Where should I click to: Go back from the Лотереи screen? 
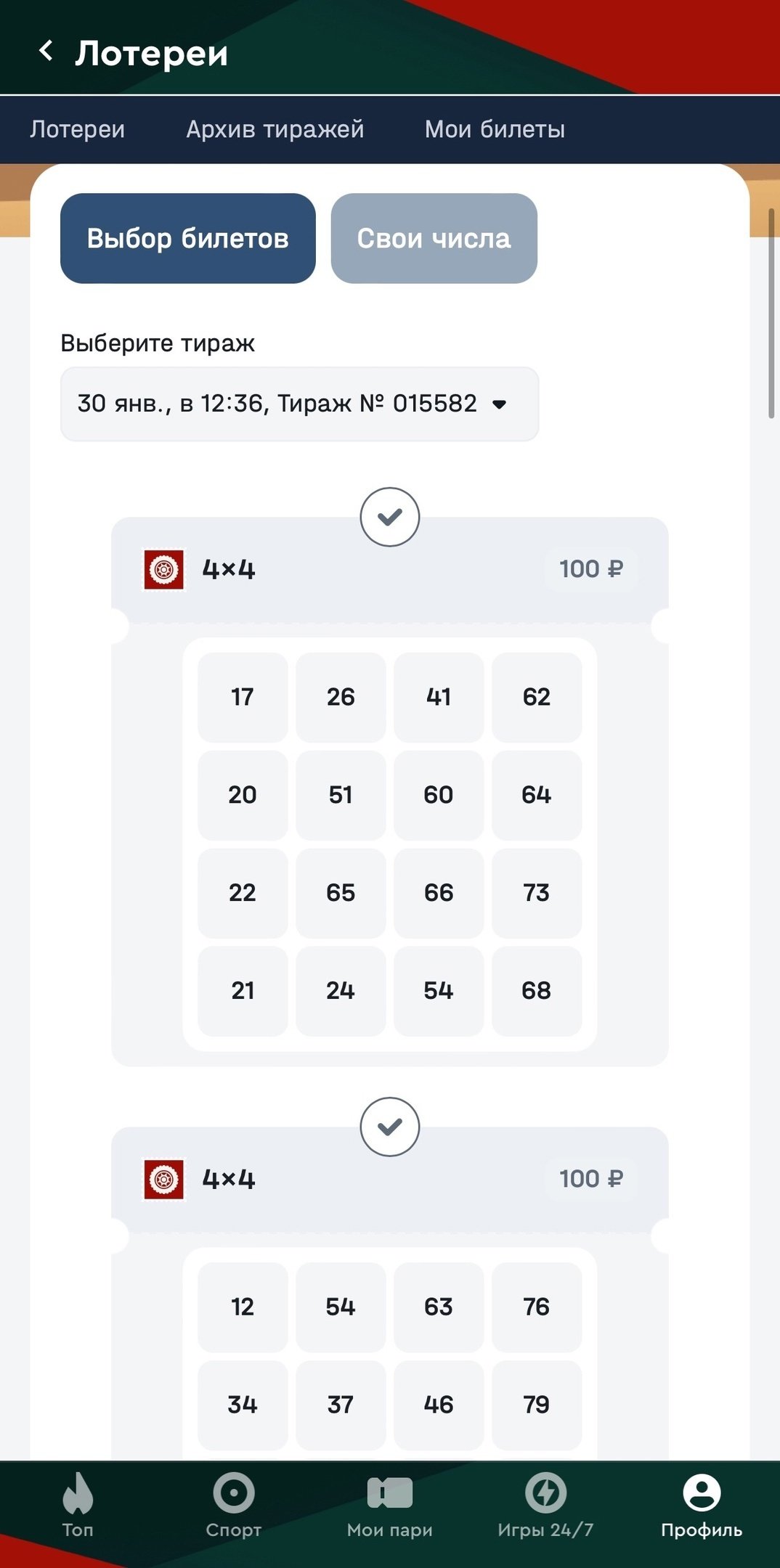(46, 52)
